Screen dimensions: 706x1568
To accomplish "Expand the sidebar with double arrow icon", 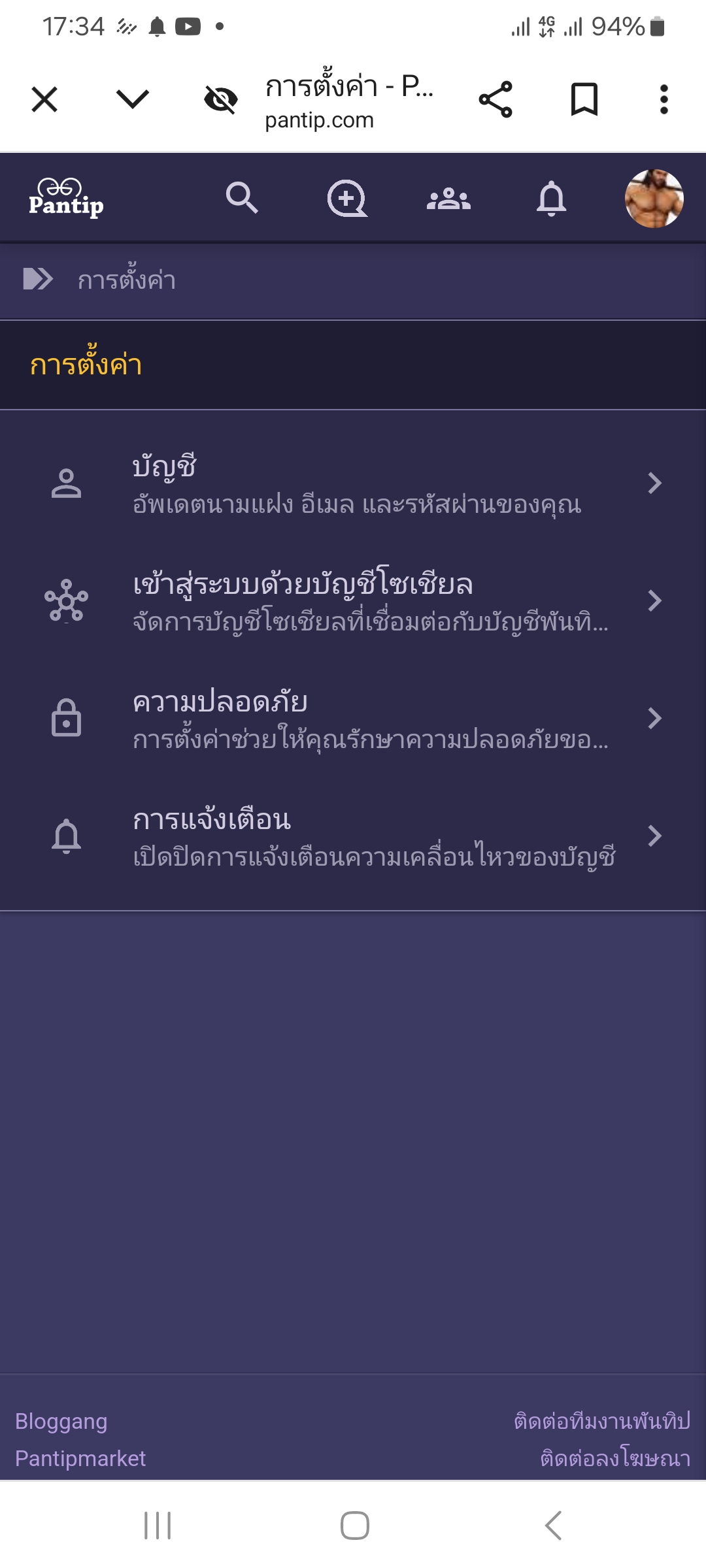I will click(38, 279).
